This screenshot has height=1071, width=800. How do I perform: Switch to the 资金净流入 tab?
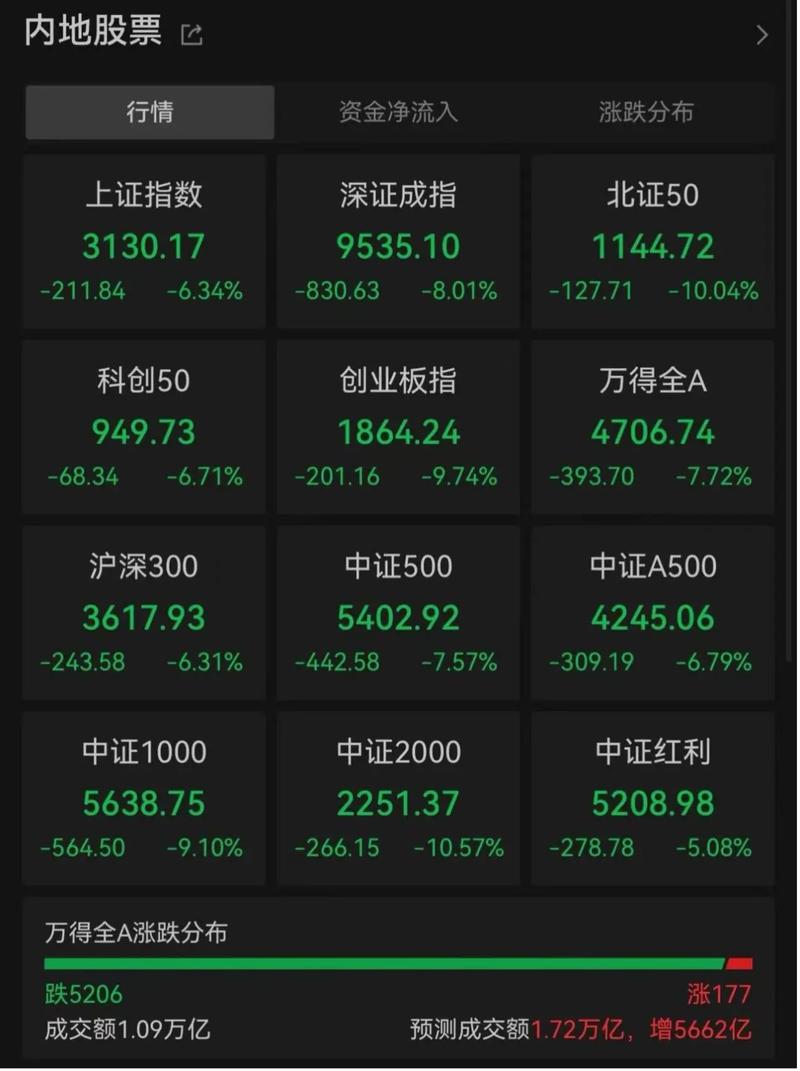(x=397, y=113)
